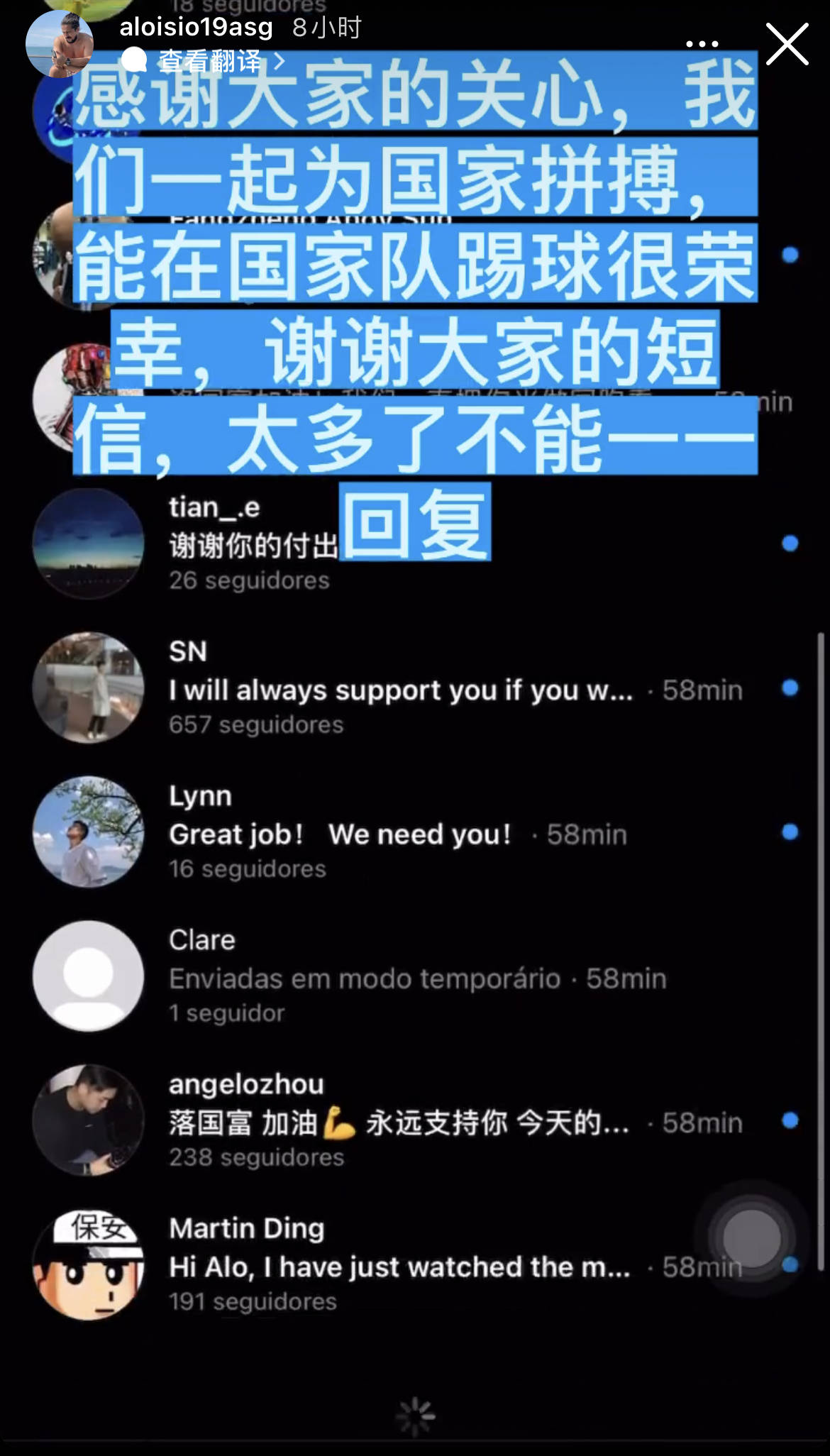Open the three-dot overflow menu
Viewport: 830px width, 1456px height.
[702, 44]
